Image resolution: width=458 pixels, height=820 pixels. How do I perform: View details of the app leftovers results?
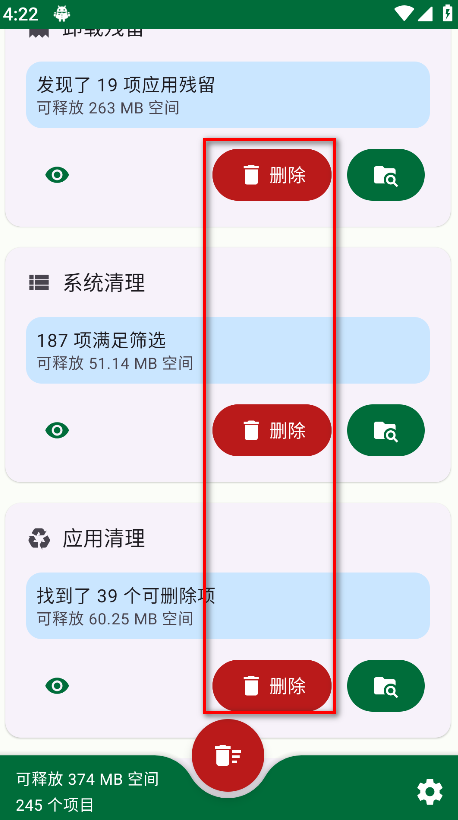point(57,175)
